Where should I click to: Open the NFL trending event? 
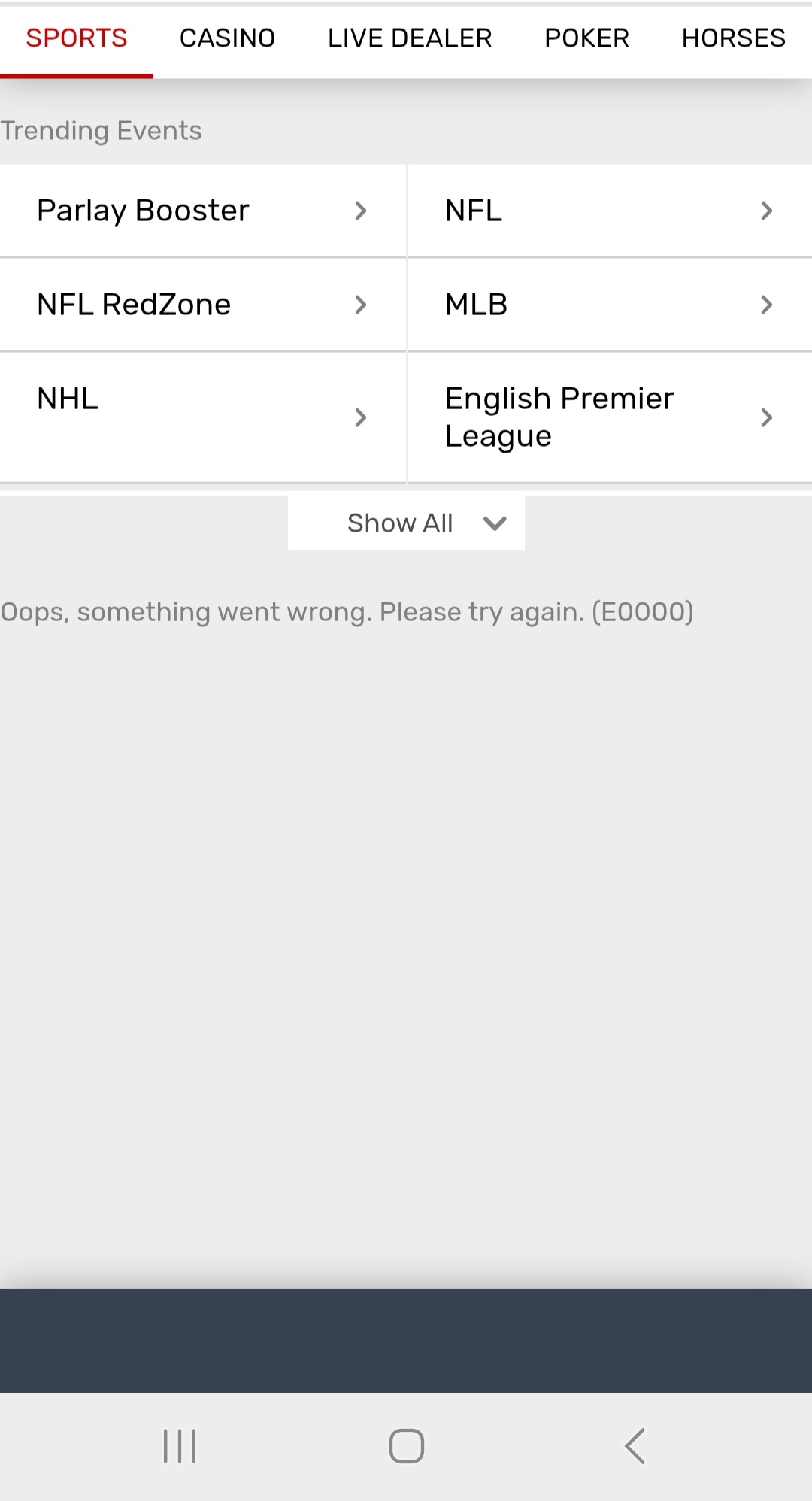[609, 211]
